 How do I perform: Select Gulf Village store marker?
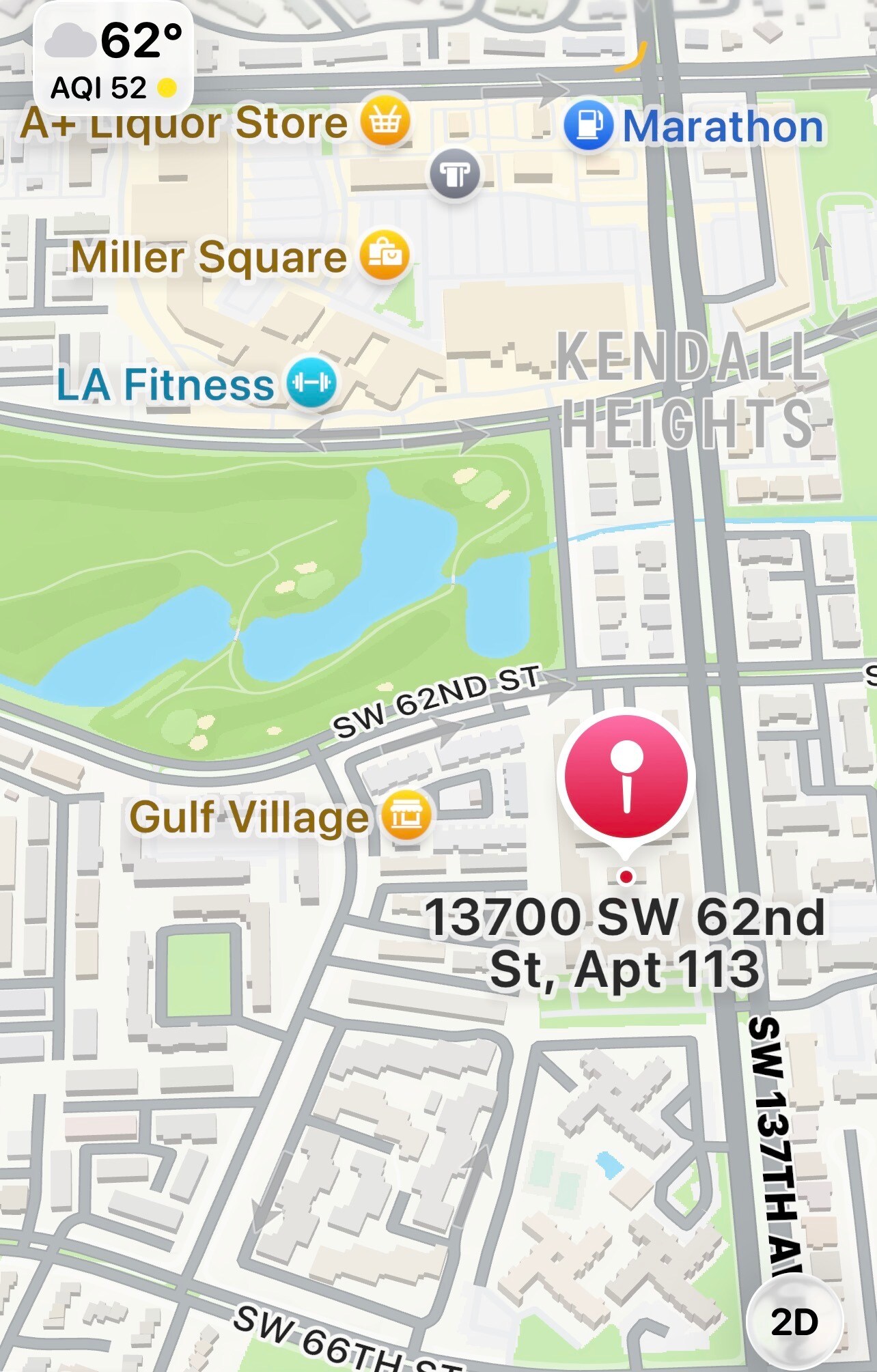(406, 815)
